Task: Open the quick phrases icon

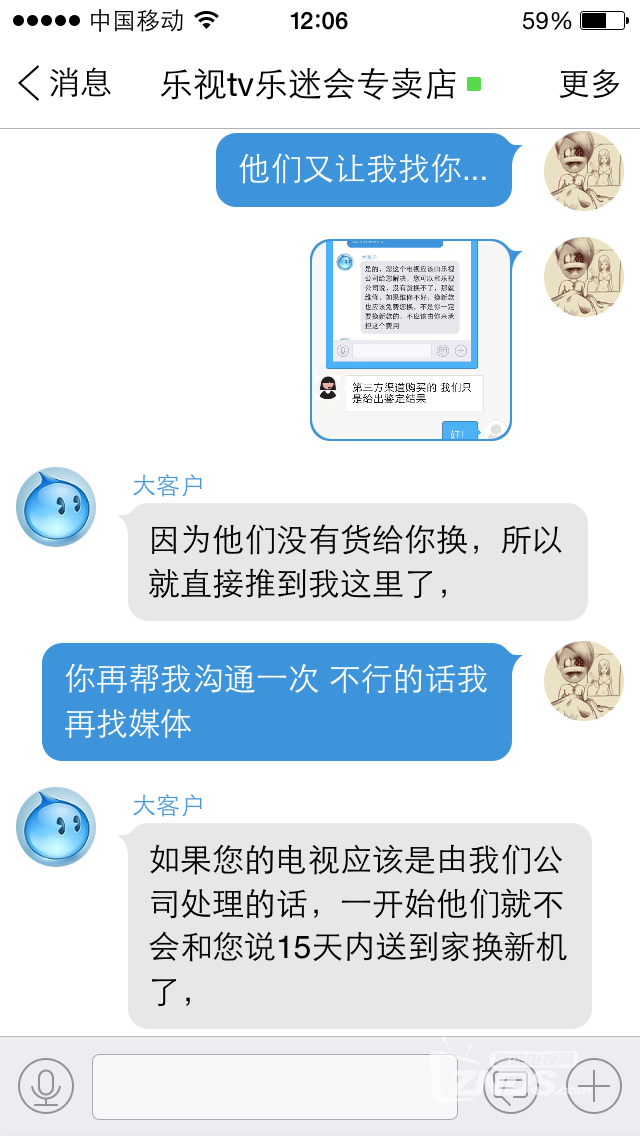Action: pos(510,1086)
